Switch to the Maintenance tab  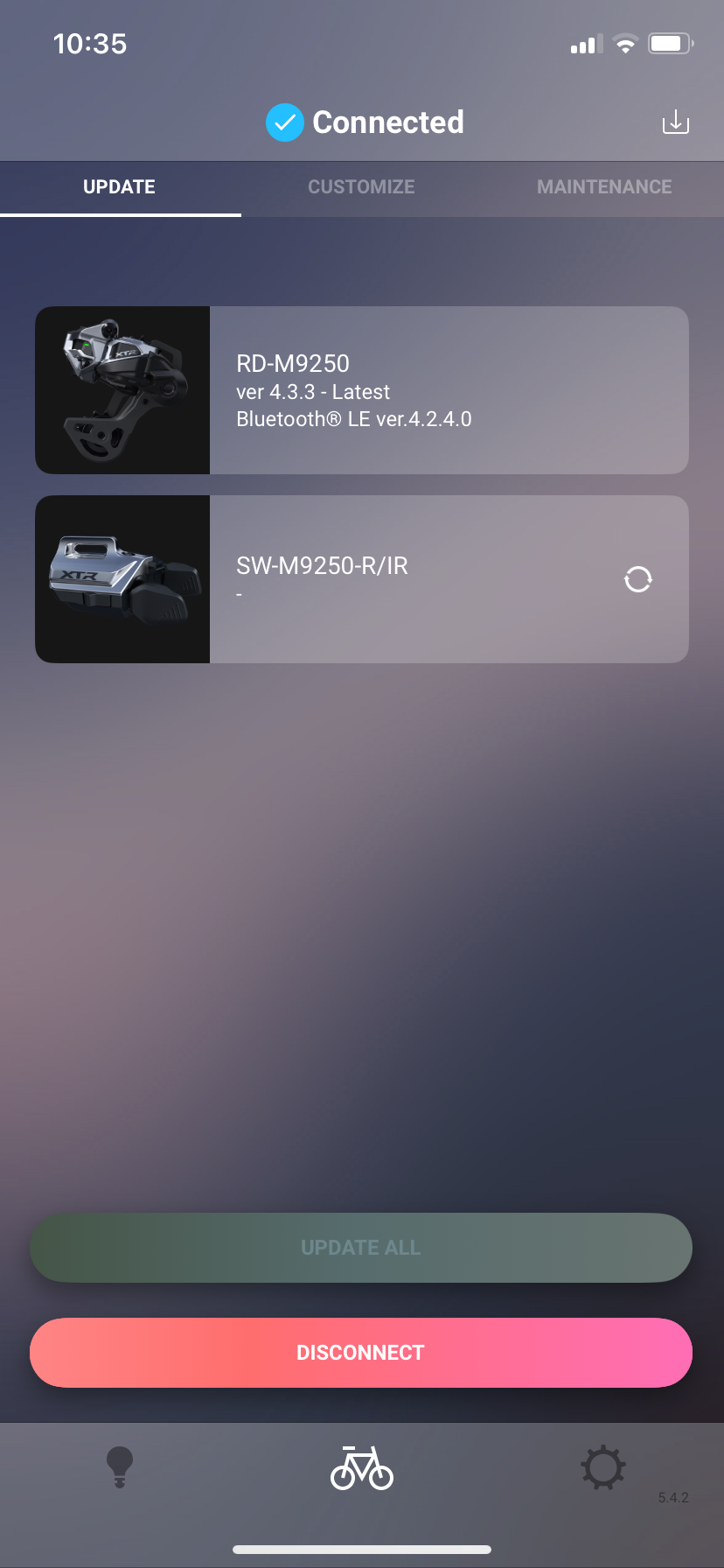604,187
